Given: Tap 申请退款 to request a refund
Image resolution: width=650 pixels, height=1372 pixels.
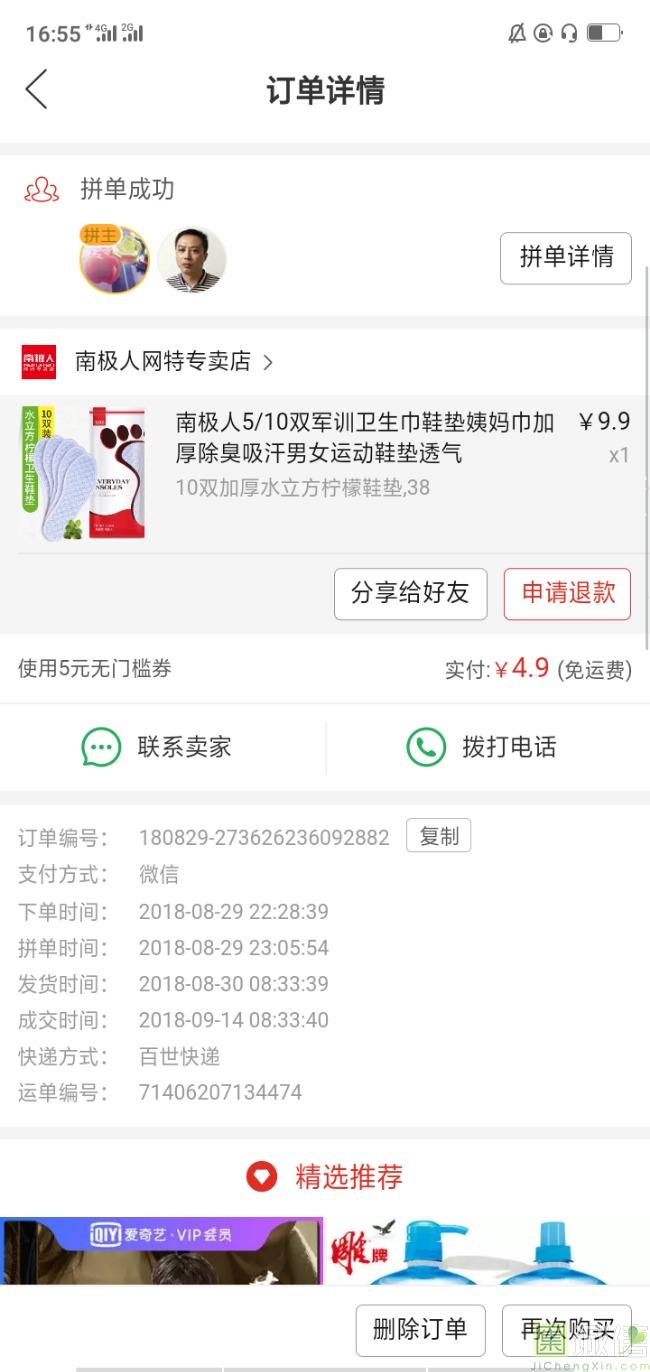Looking at the screenshot, I should [x=567, y=593].
